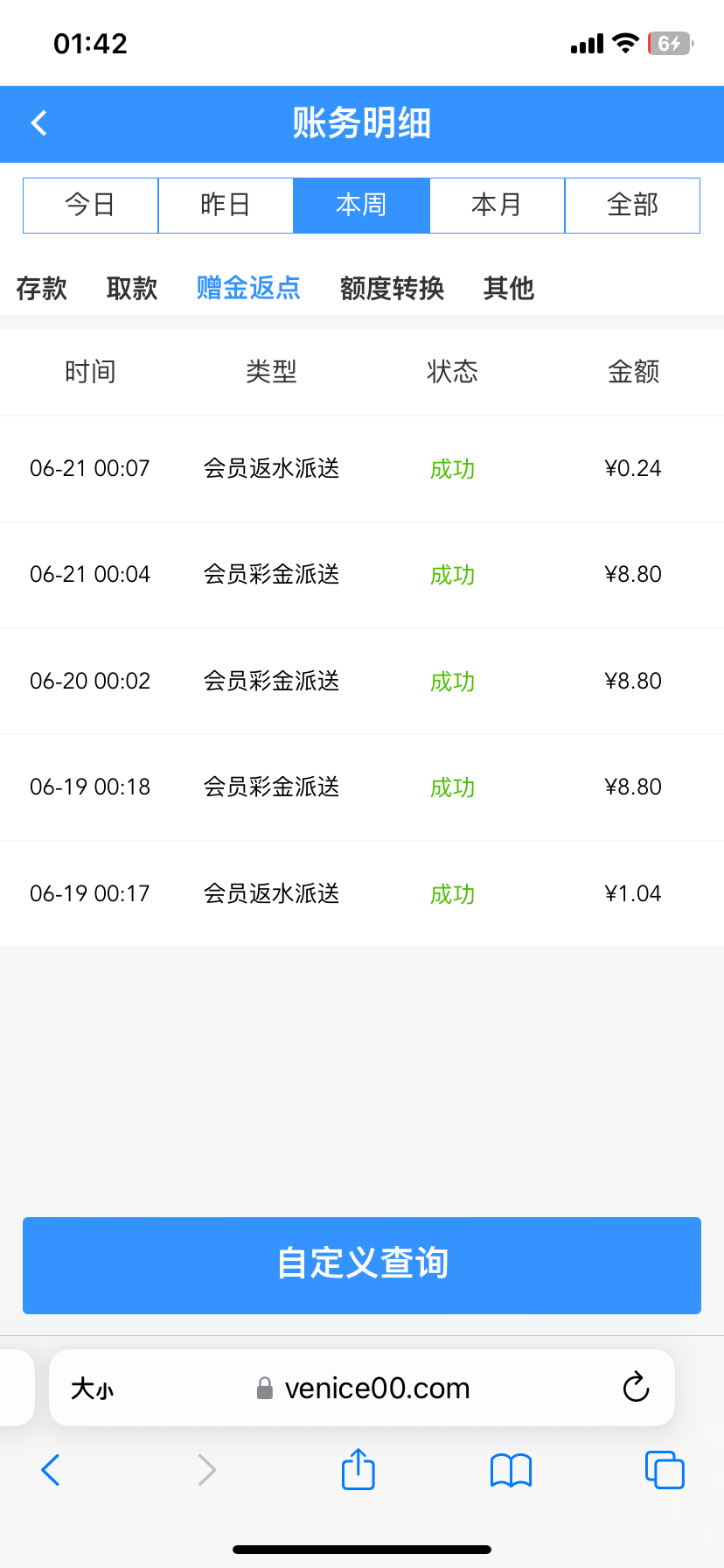Share this page
The height and width of the screenshot is (1568, 724).
point(359,1469)
